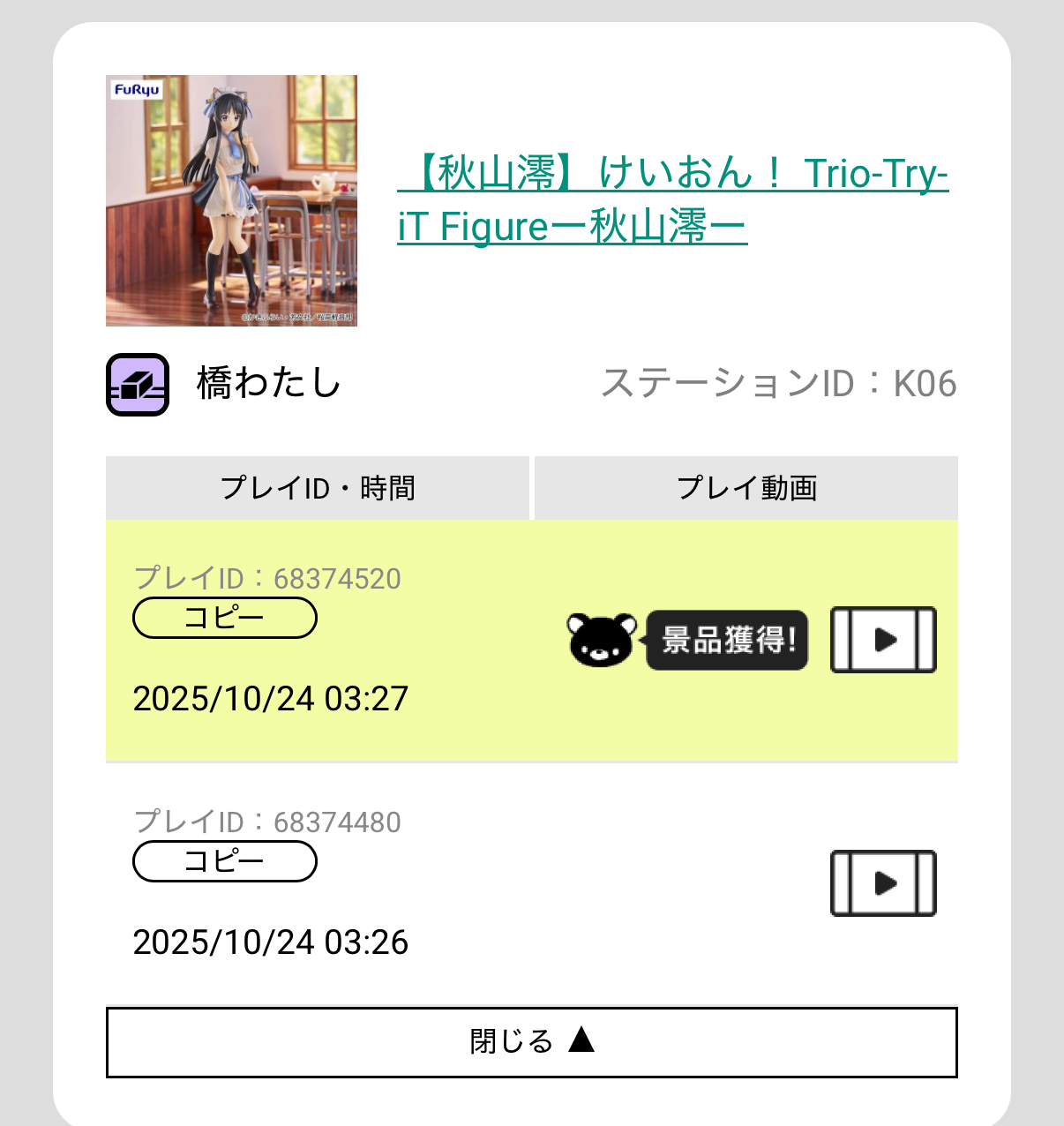Open the 秋山澪 Trio-Try-iT Figure link
The width and height of the screenshot is (1064, 1126).
[672, 199]
